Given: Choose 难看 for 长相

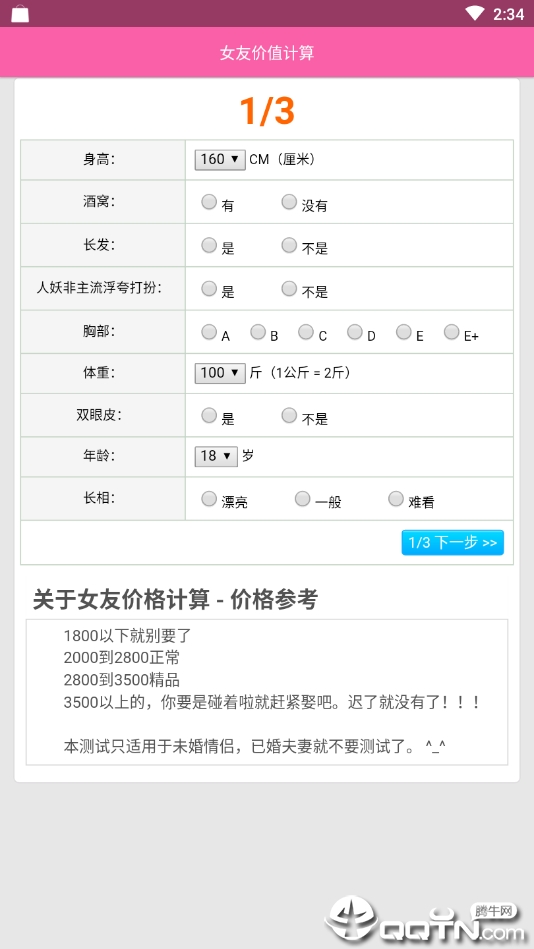Looking at the screenshot, I should coord(395,499).
